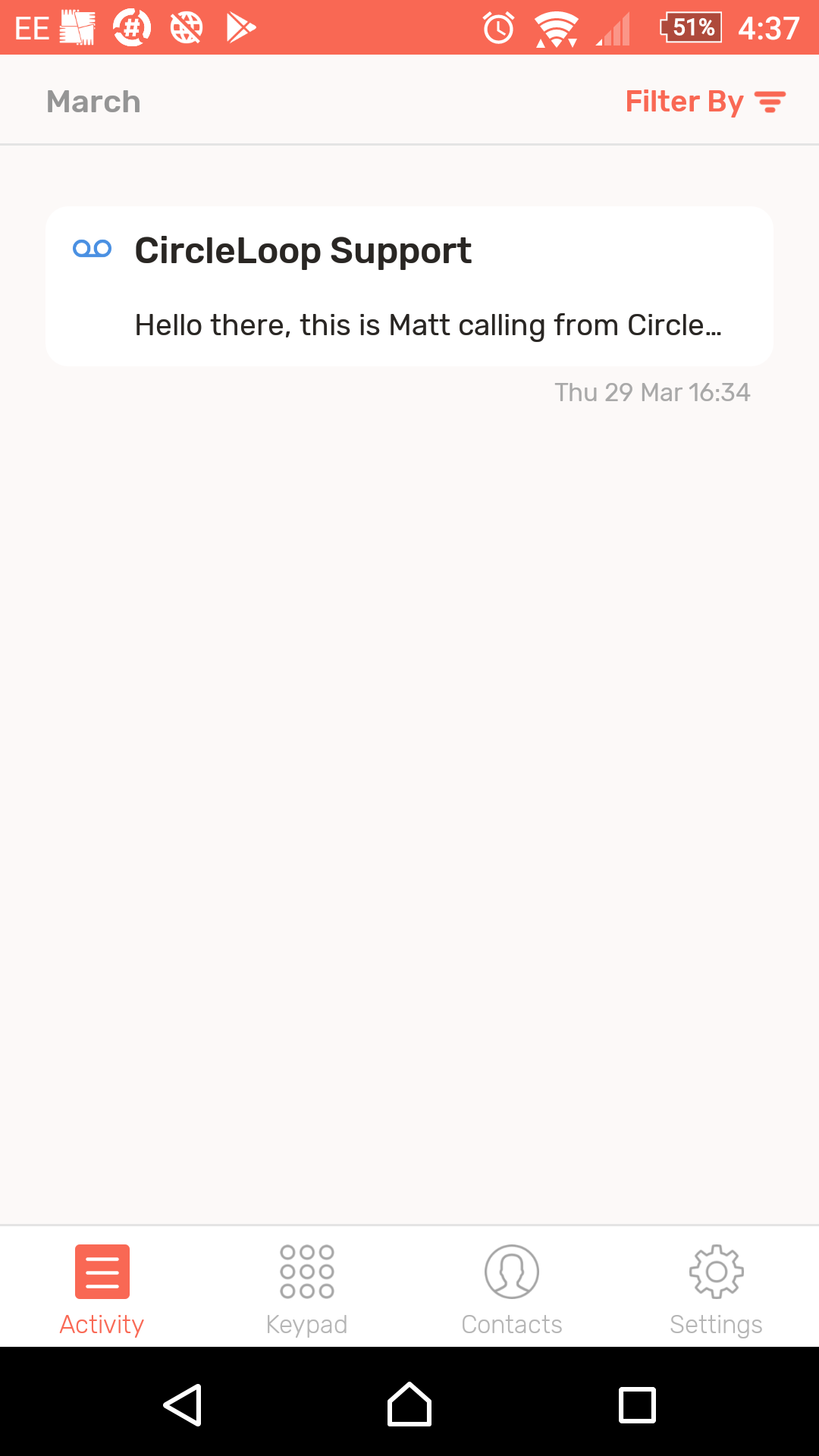Tap the Contacts person icon
Image resolution: width=819 pixels, height=1456 pixels.
(x=511, y=1271)
